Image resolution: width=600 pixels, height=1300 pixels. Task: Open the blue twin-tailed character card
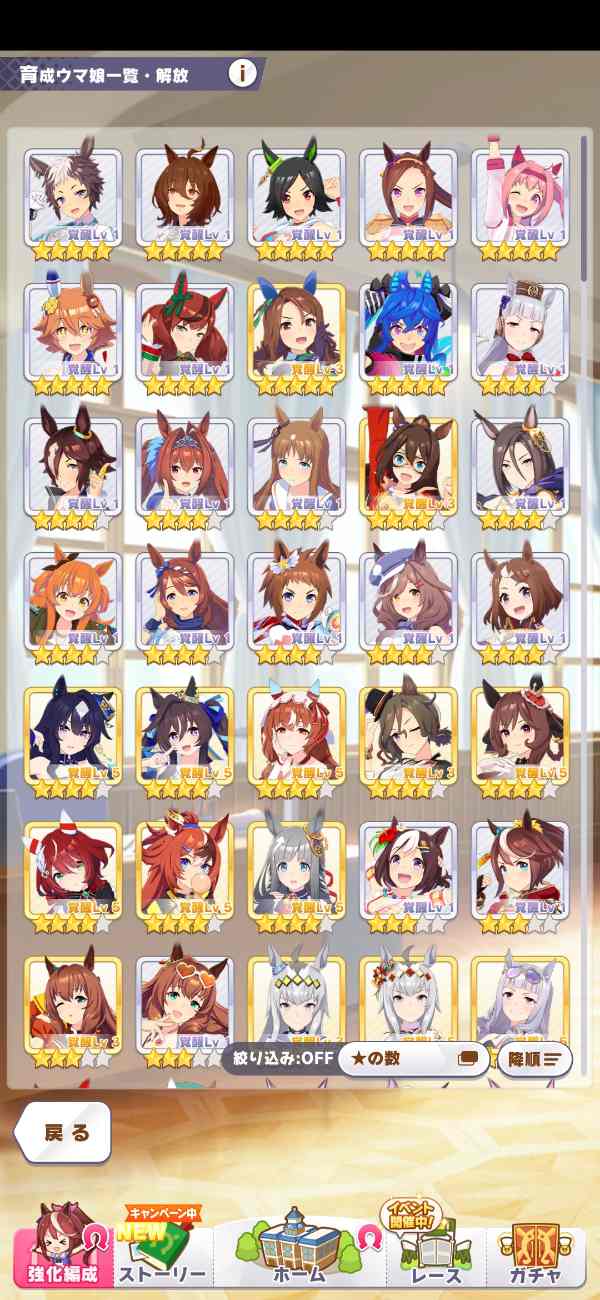(x=408, y=335)
